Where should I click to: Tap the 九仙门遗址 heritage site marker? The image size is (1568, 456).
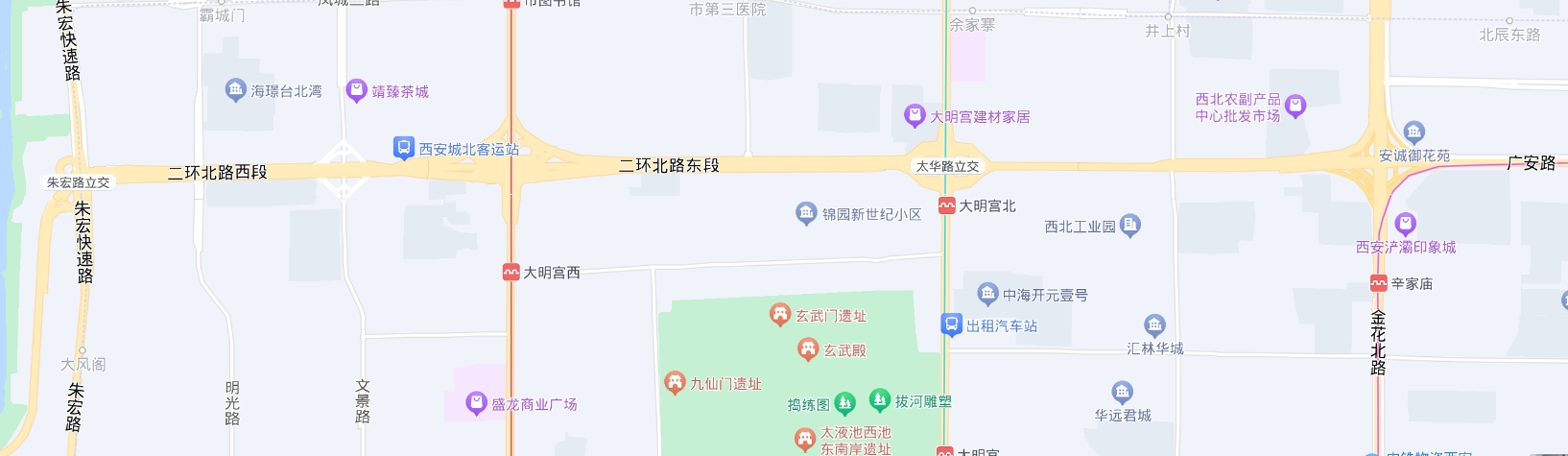(x=675, y=382)
